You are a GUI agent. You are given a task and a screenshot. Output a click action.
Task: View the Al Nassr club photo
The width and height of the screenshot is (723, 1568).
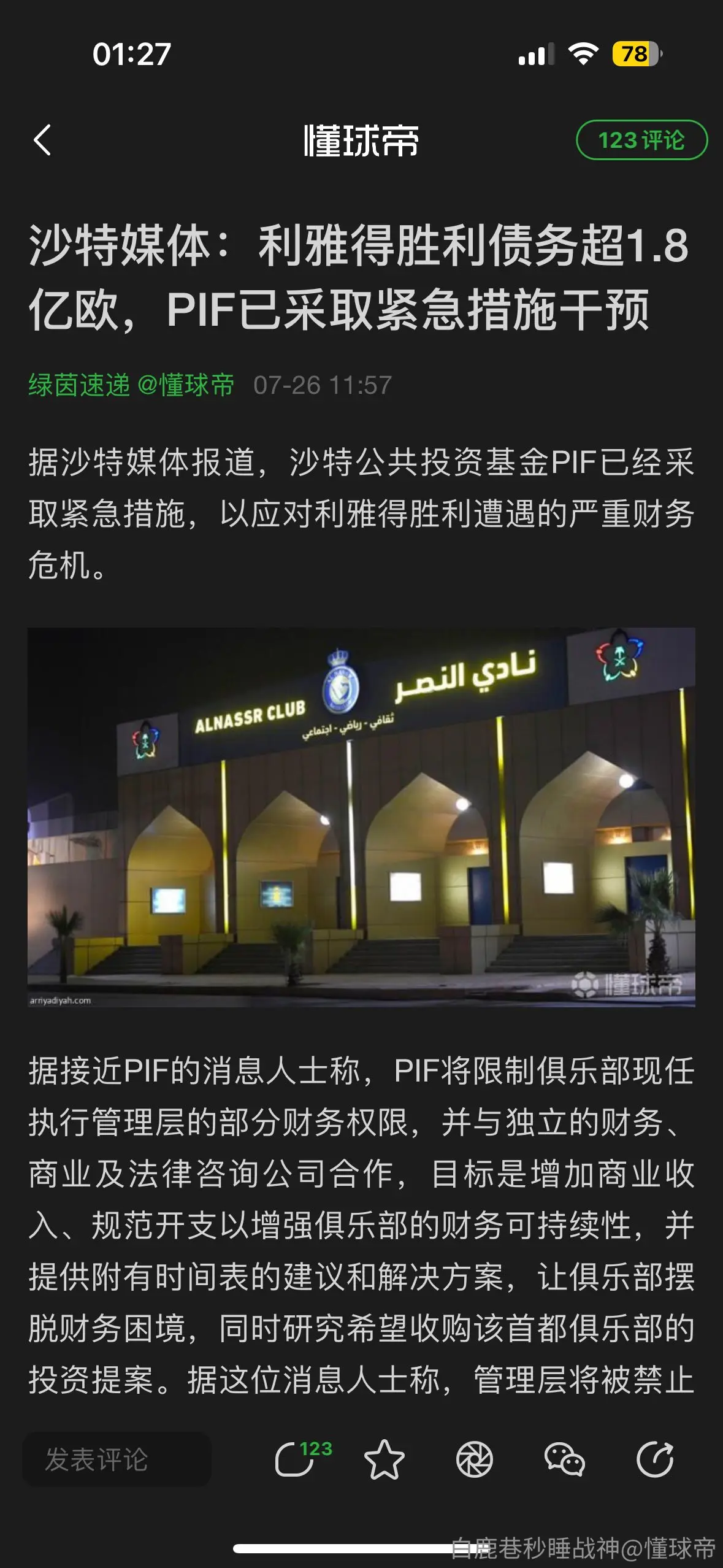[x=361, y=817]
